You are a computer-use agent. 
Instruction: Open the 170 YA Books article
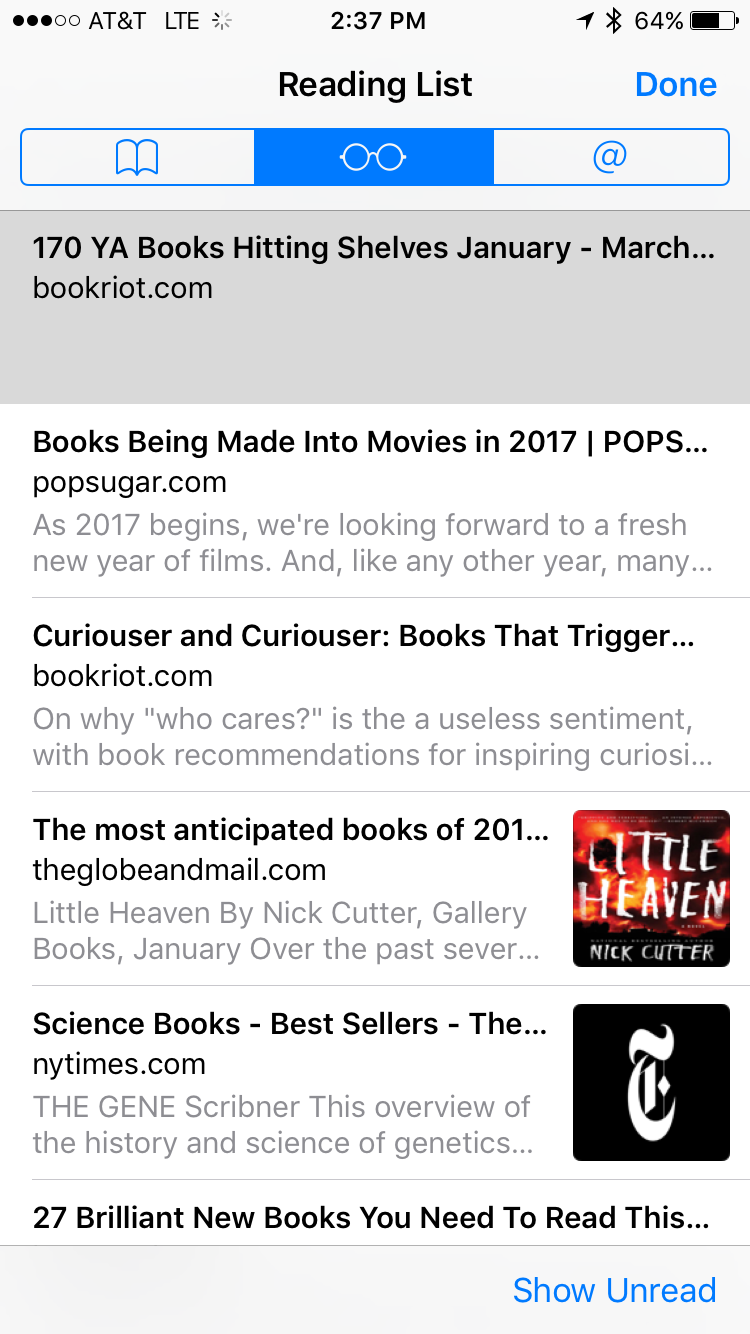(373, 268)
